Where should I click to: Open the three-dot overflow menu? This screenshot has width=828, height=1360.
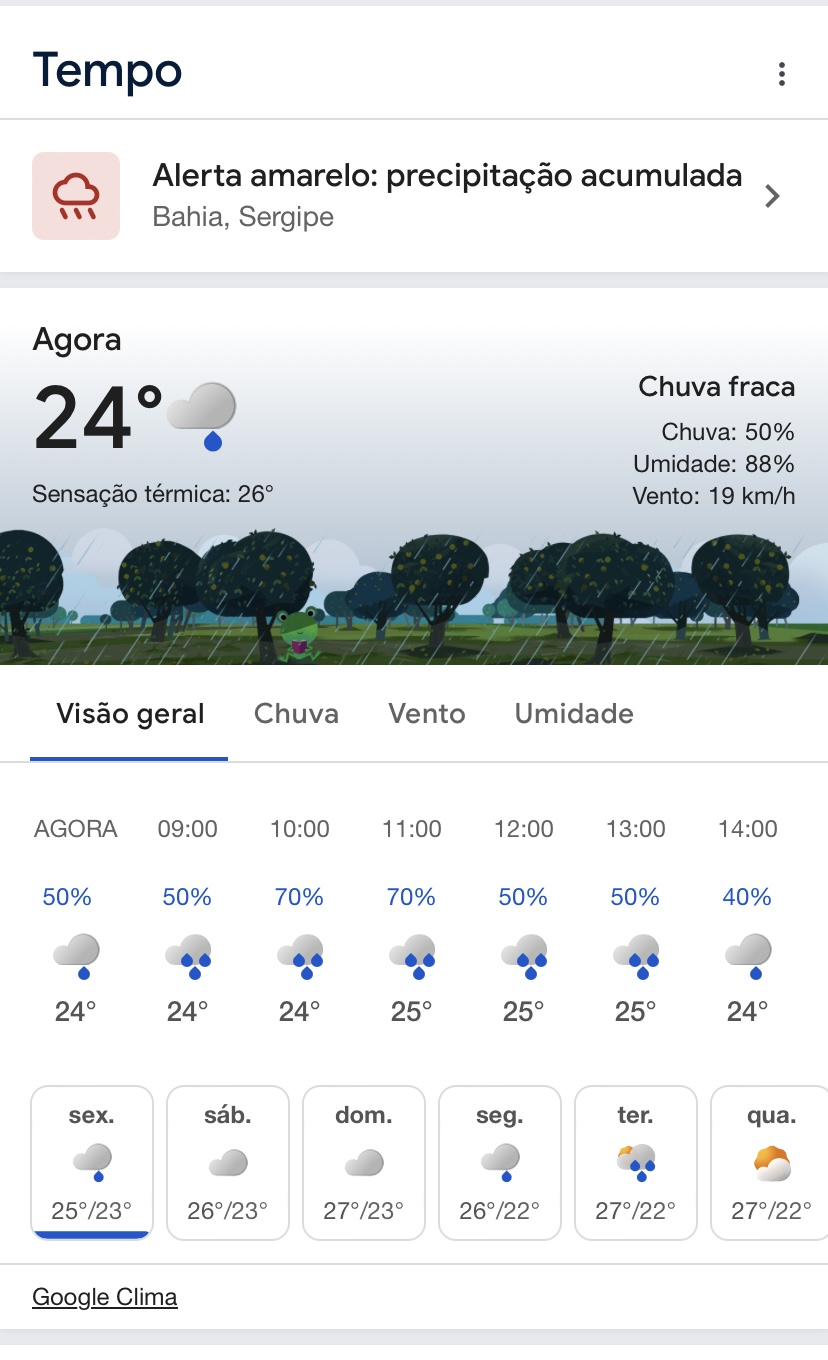pos(781,74)
